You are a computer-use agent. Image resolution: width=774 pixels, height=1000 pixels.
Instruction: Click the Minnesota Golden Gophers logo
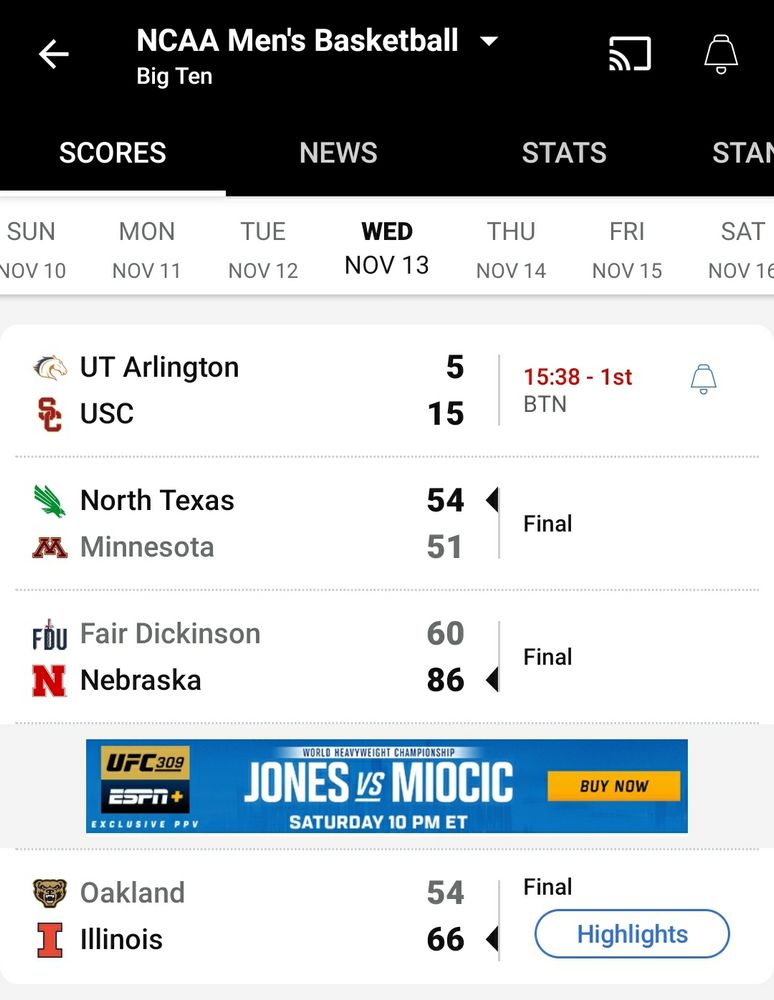[51, 547]
